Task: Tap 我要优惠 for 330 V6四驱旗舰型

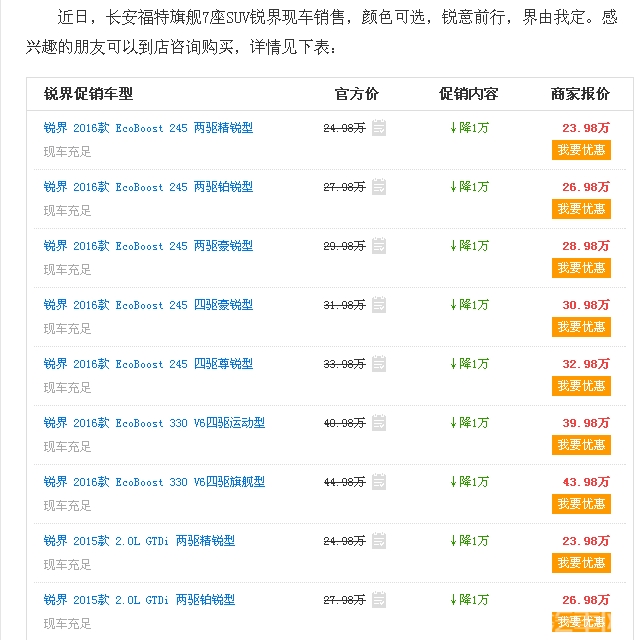Action: pyautogui.click(x=581, y=504)
